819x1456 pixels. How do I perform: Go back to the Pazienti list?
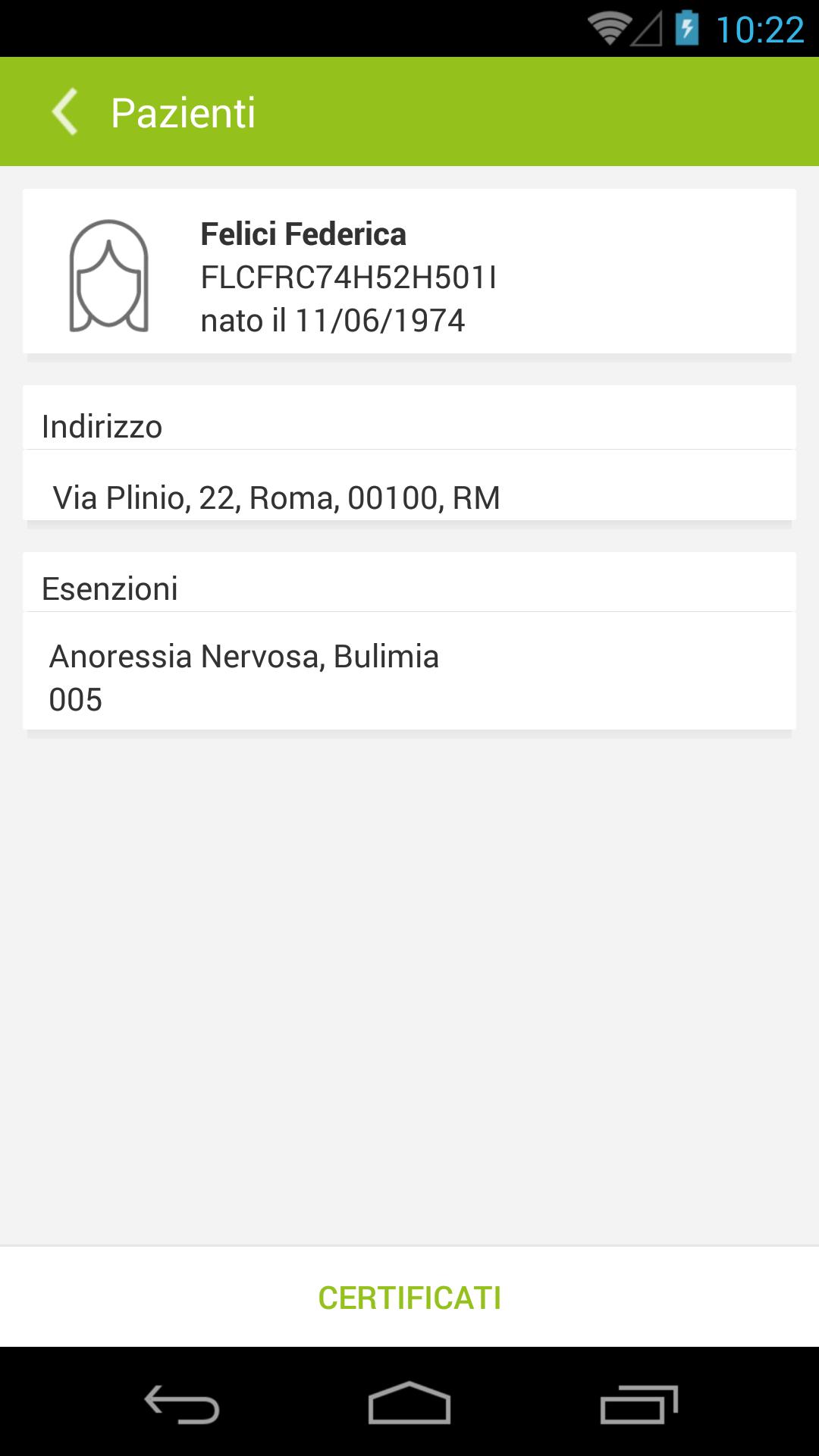coord(65,112)
